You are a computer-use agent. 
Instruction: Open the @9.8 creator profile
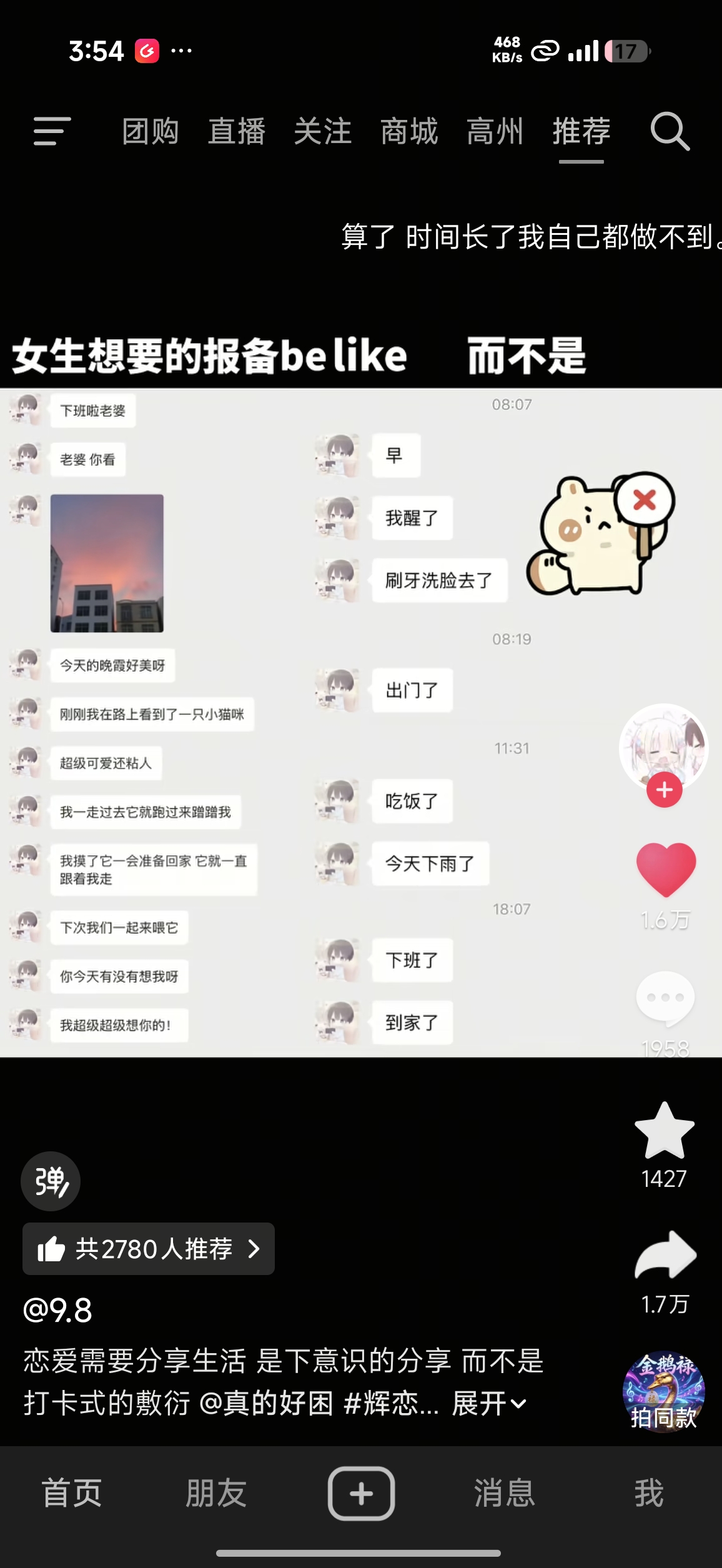(57, 1310)
